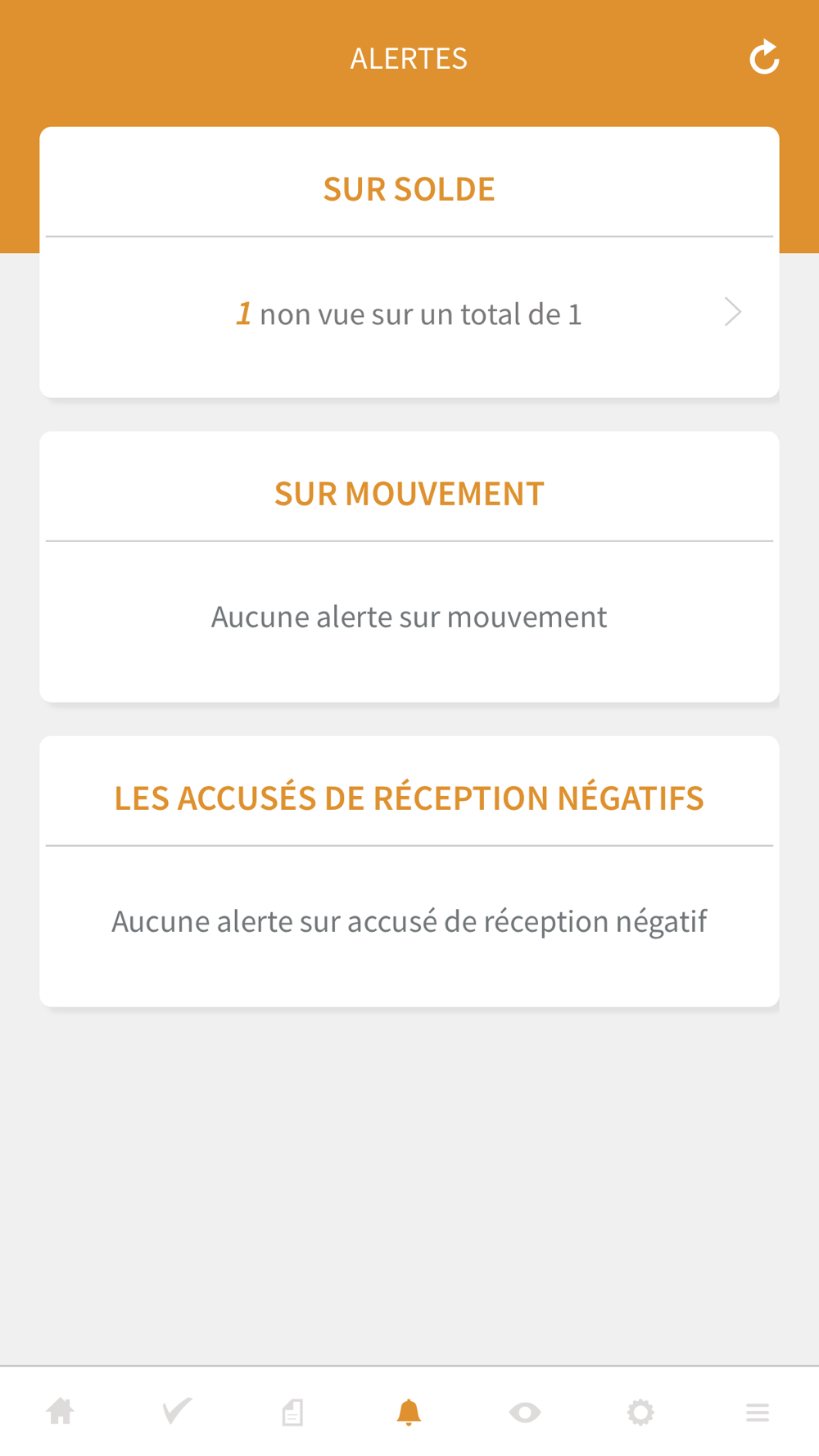819x1456 pixels.
Task: Switch to the checkmark validation tab
Action: coord(177,1412)
